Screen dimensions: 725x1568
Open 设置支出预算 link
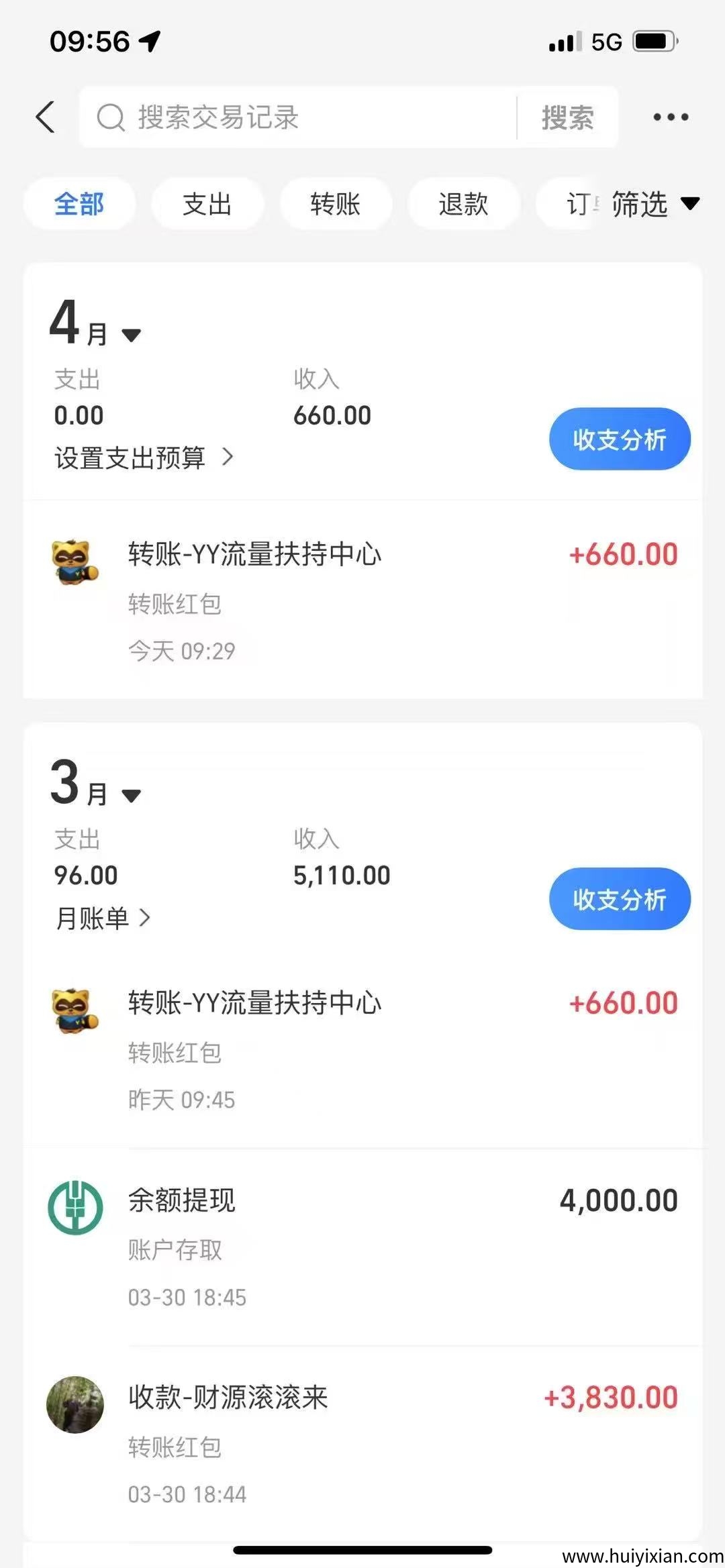(142, 458)
